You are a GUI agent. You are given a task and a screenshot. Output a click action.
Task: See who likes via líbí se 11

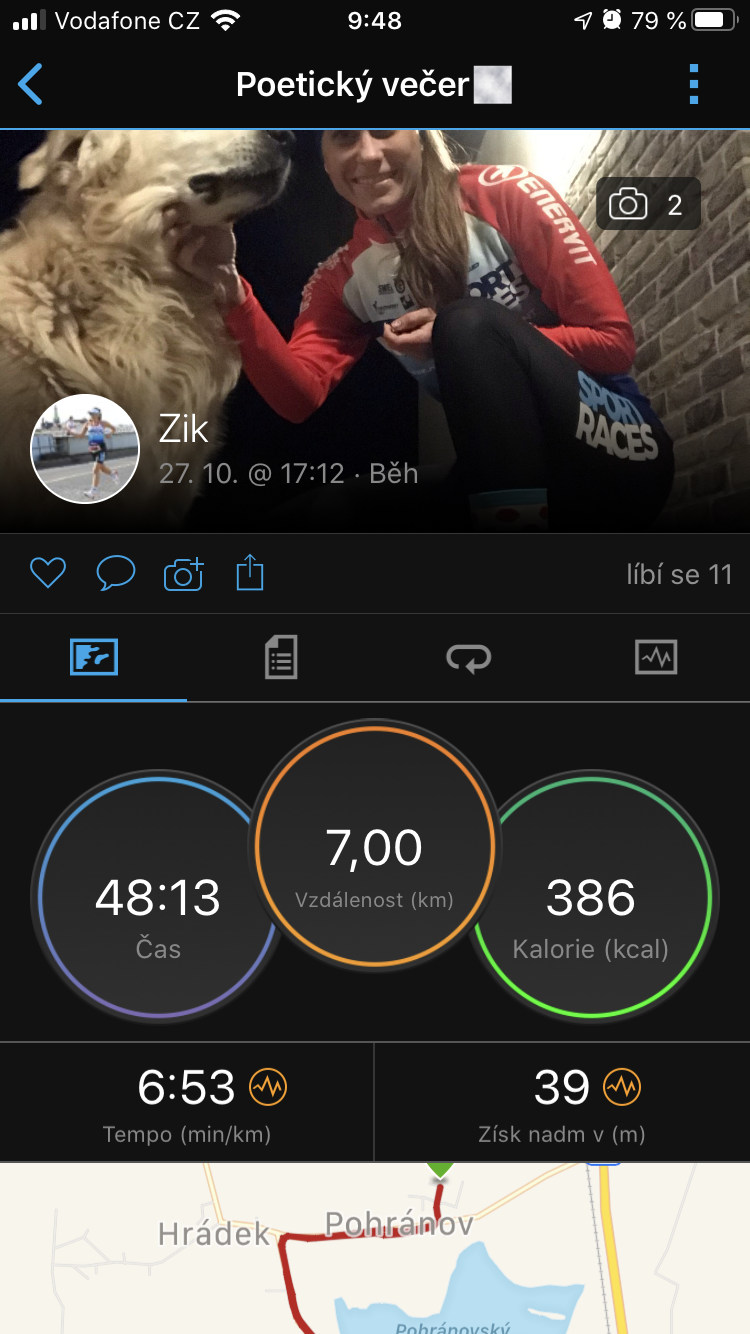point(679,574)
